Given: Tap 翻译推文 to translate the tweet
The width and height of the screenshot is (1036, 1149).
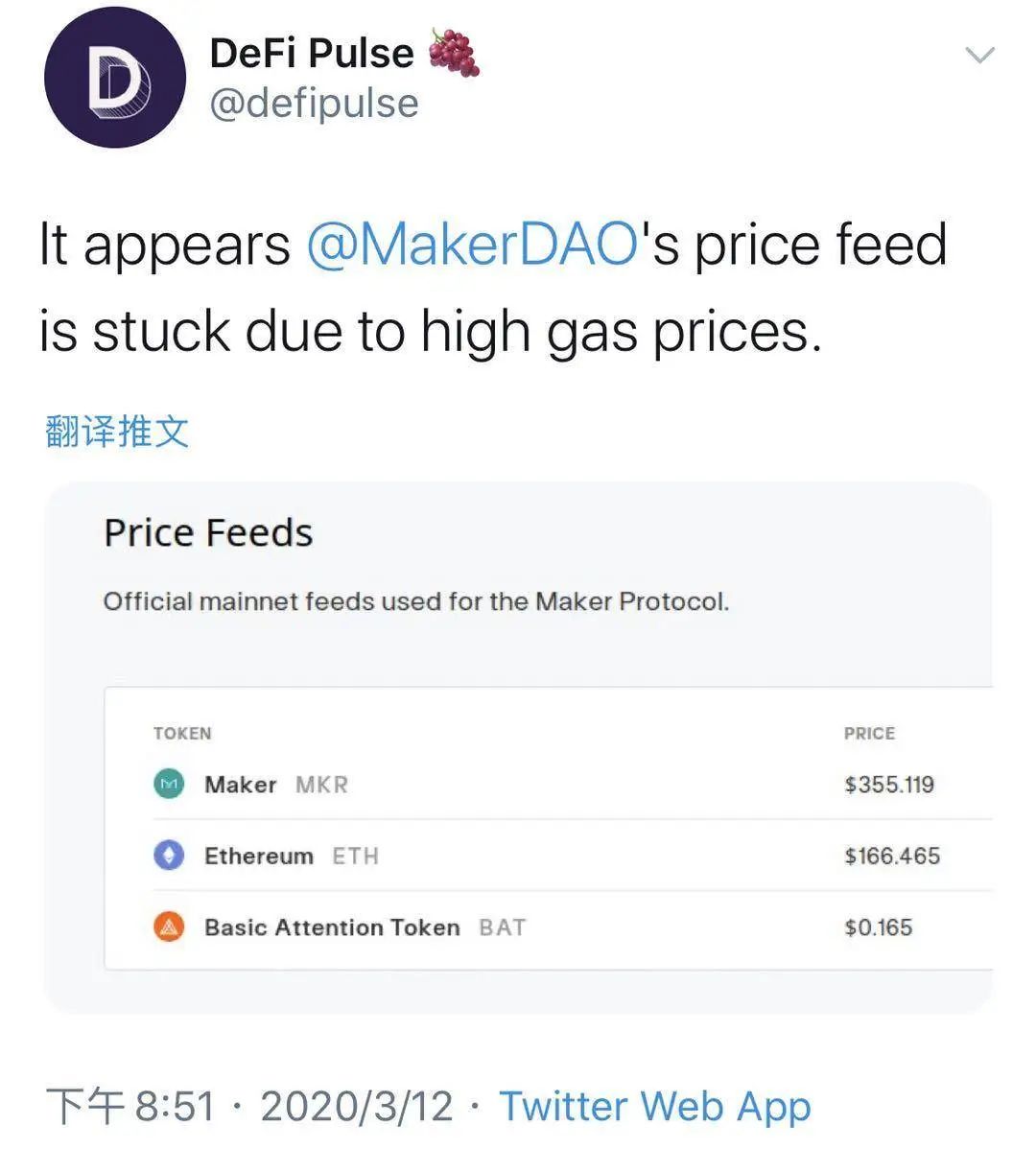Looking at the screenshot, I should pyautogui.click(x=117, y=432).
